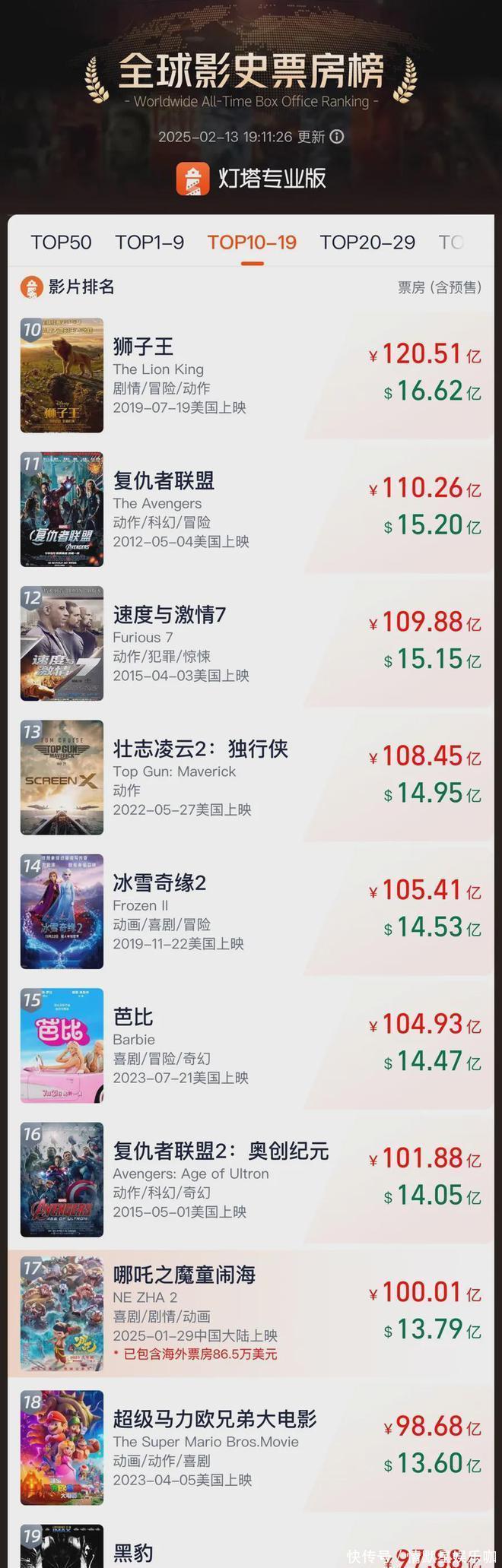Viewport: 502px width, 1568px height.
Task: Open the movie entry for 狮子王
Action: (x=143, y=347)
